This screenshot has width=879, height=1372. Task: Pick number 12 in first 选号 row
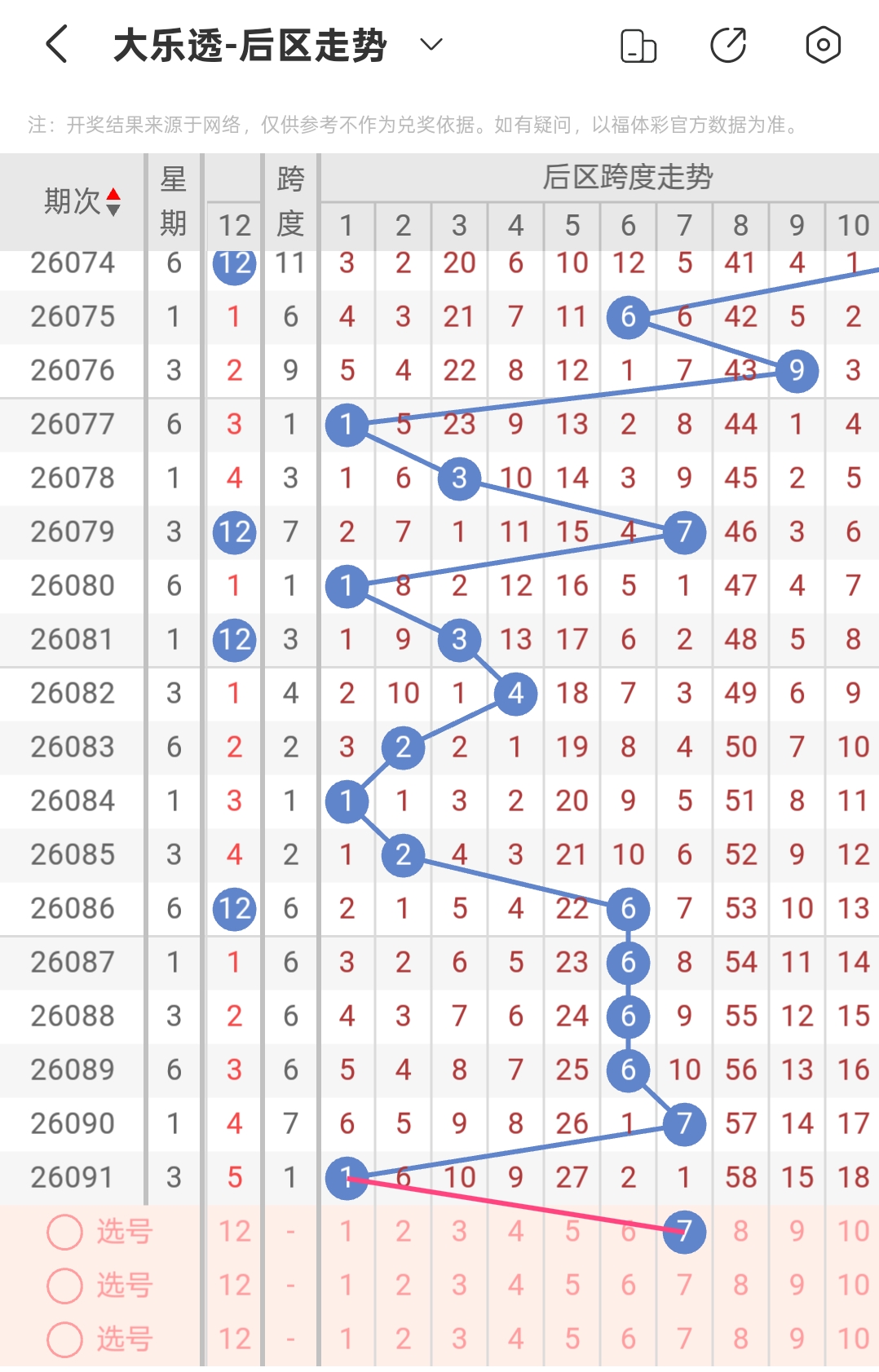click(x=234, y=1232)
